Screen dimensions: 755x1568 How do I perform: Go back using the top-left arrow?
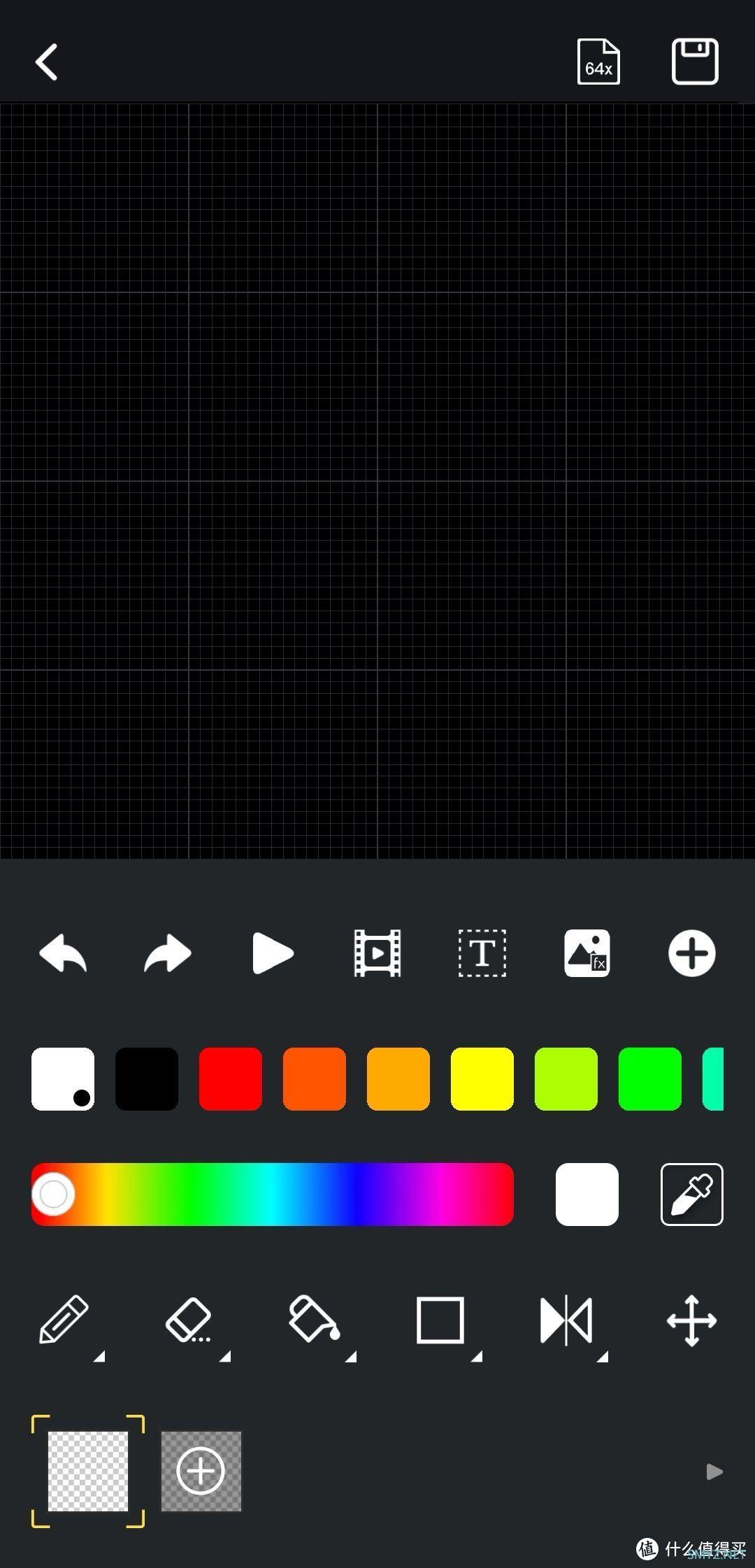tap(47, 62)
